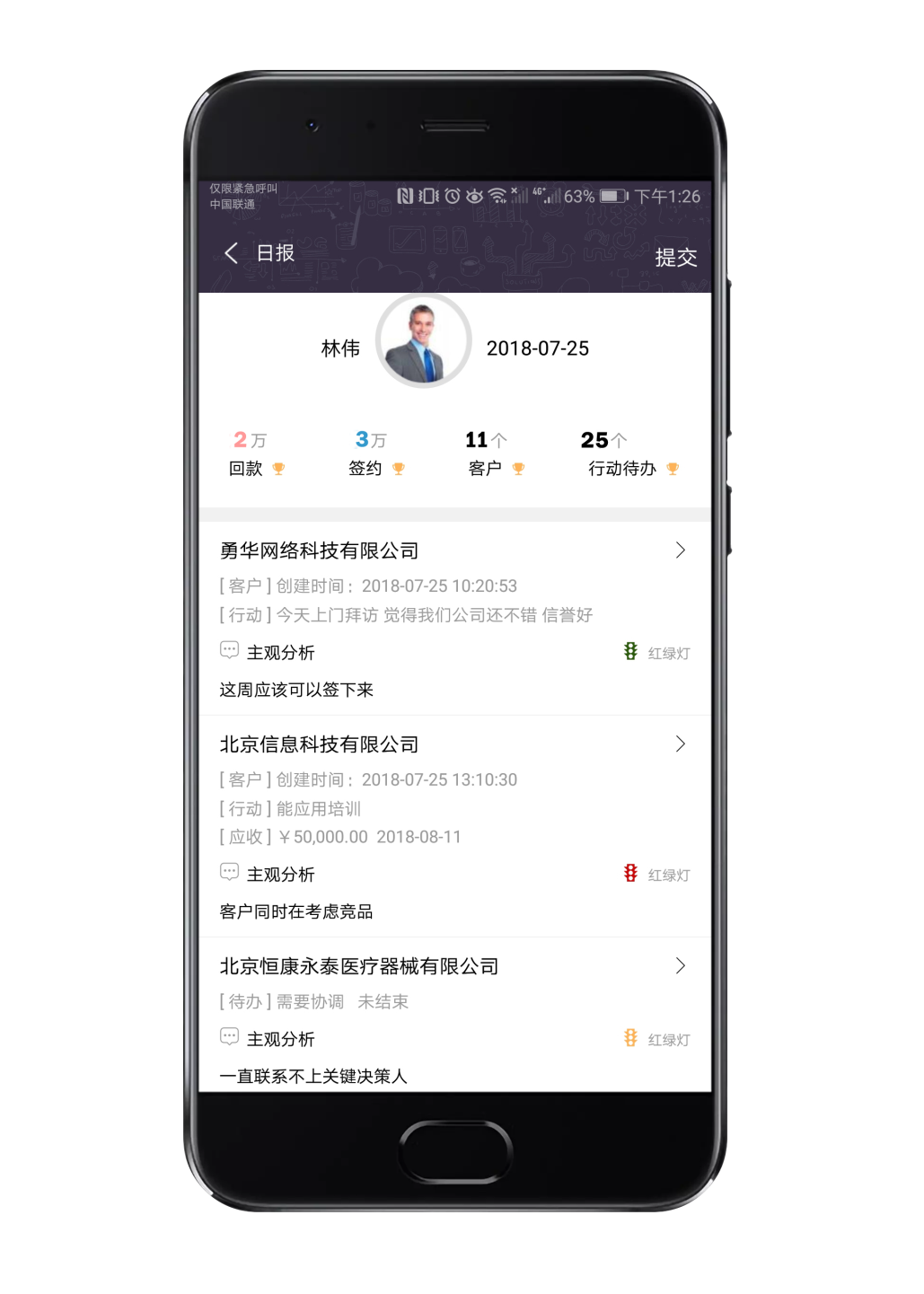Submit the daily report with 提交
The image size is (924, 1294).
point(675,258)
